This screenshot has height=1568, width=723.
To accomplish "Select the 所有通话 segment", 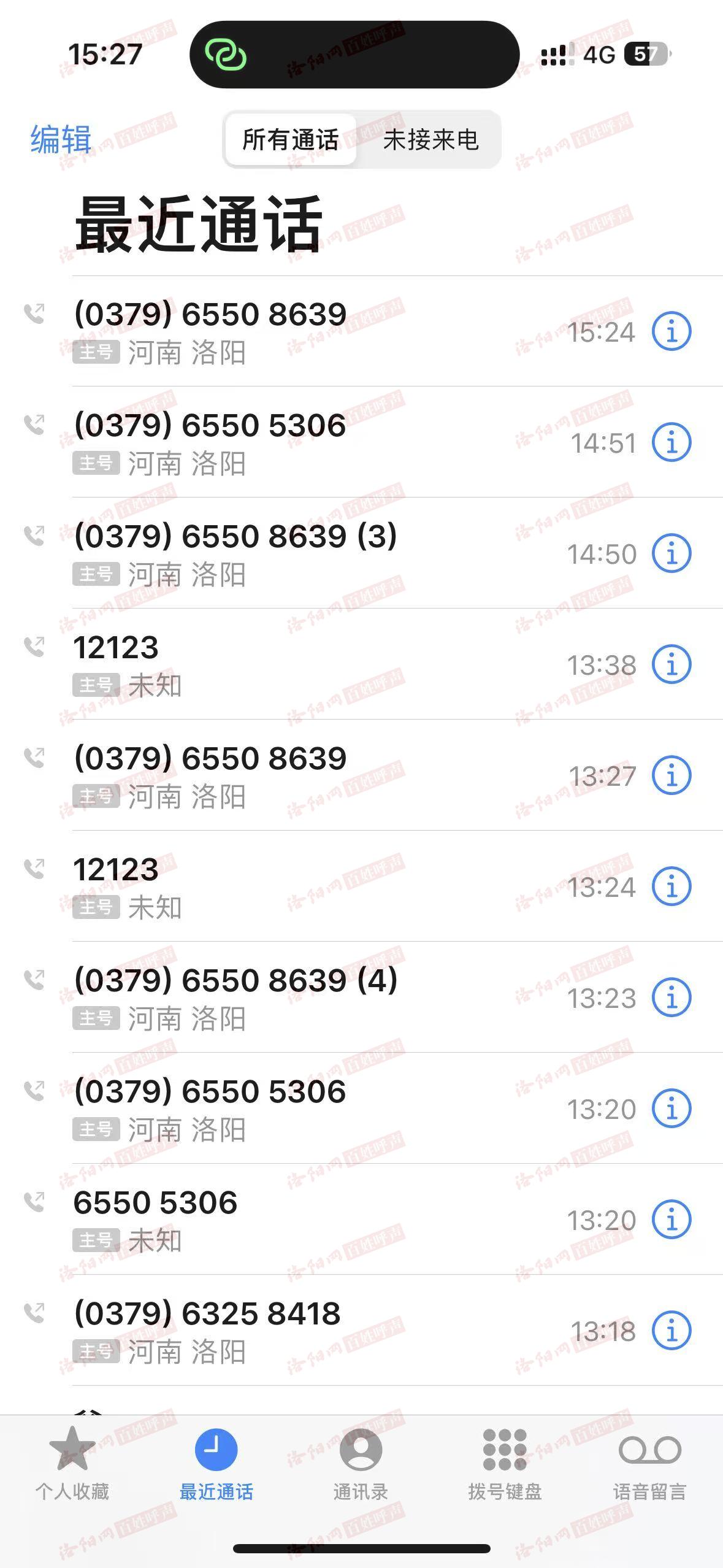I will pyautogui.click(x=291, y=140).
